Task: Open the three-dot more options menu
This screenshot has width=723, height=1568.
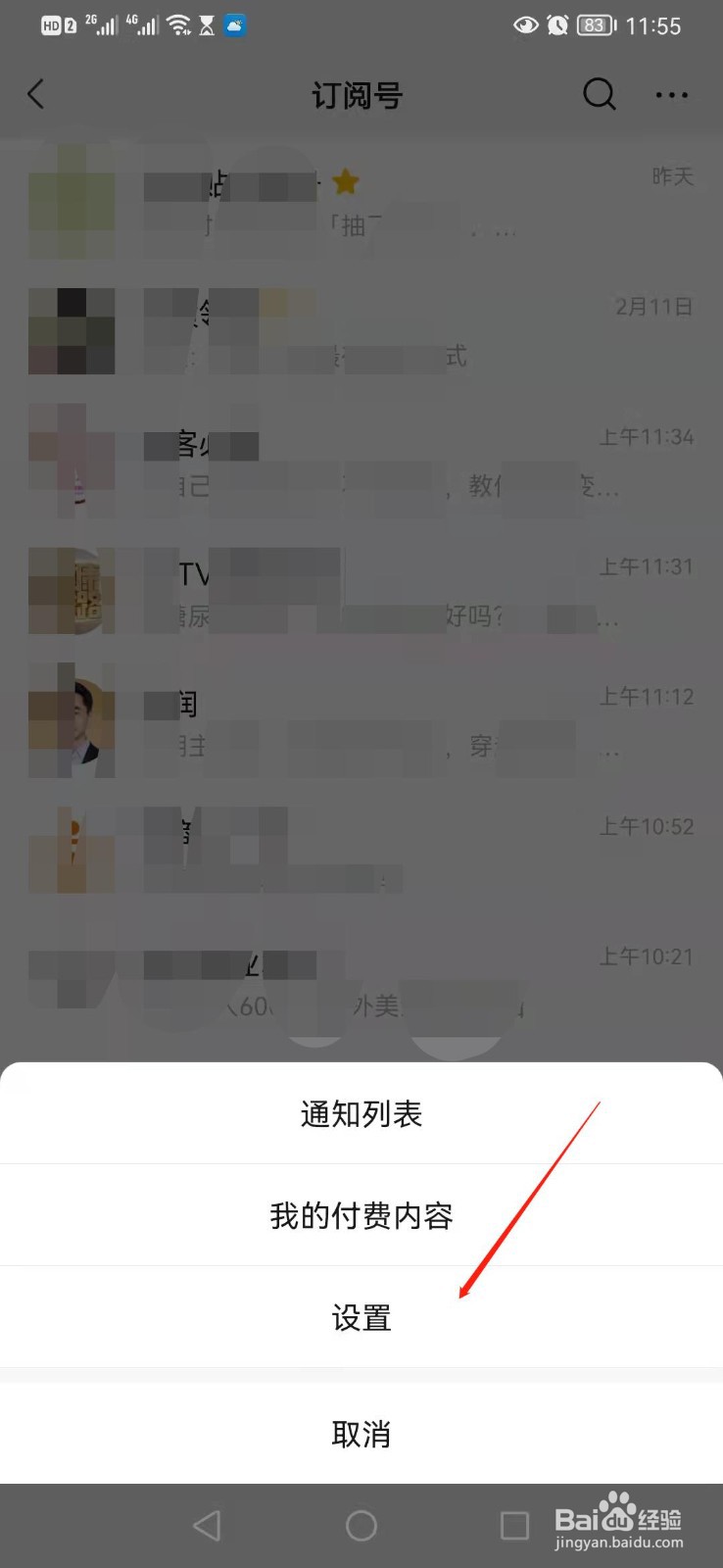Action: [672, 94]
